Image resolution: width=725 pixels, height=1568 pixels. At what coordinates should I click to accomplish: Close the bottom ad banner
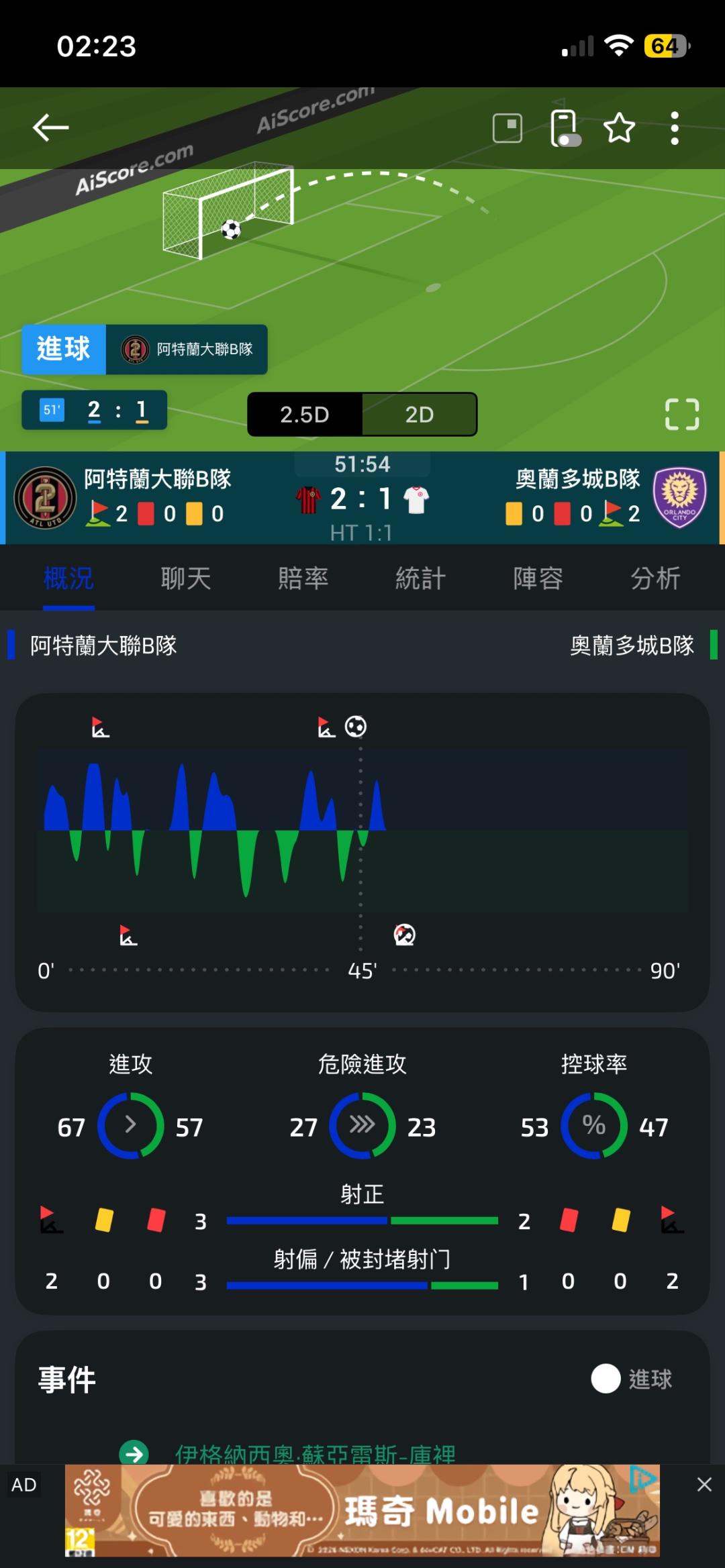point(704,1484)
